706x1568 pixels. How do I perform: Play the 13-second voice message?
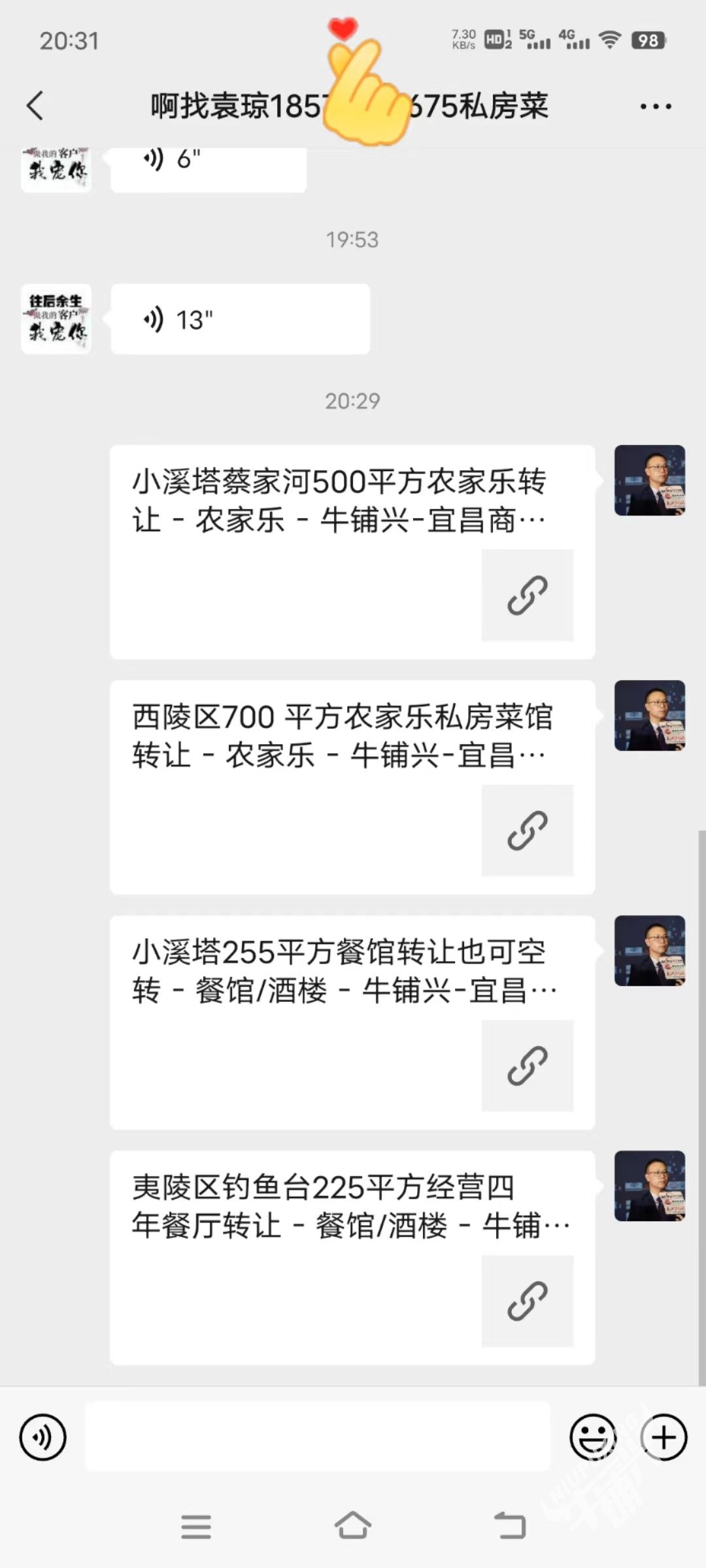[x=240, y=319]
